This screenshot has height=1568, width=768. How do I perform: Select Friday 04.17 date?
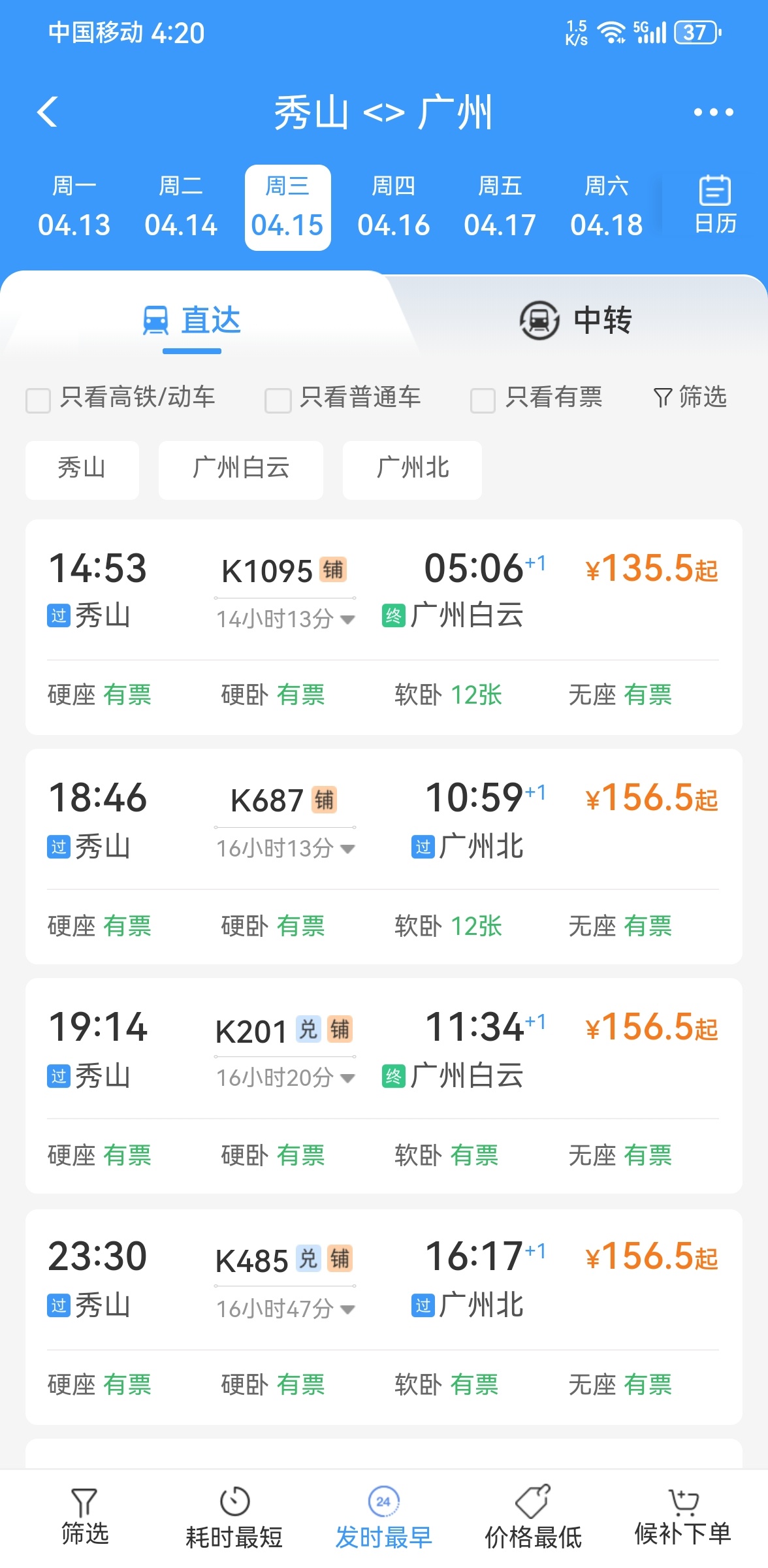click(500, 207)
